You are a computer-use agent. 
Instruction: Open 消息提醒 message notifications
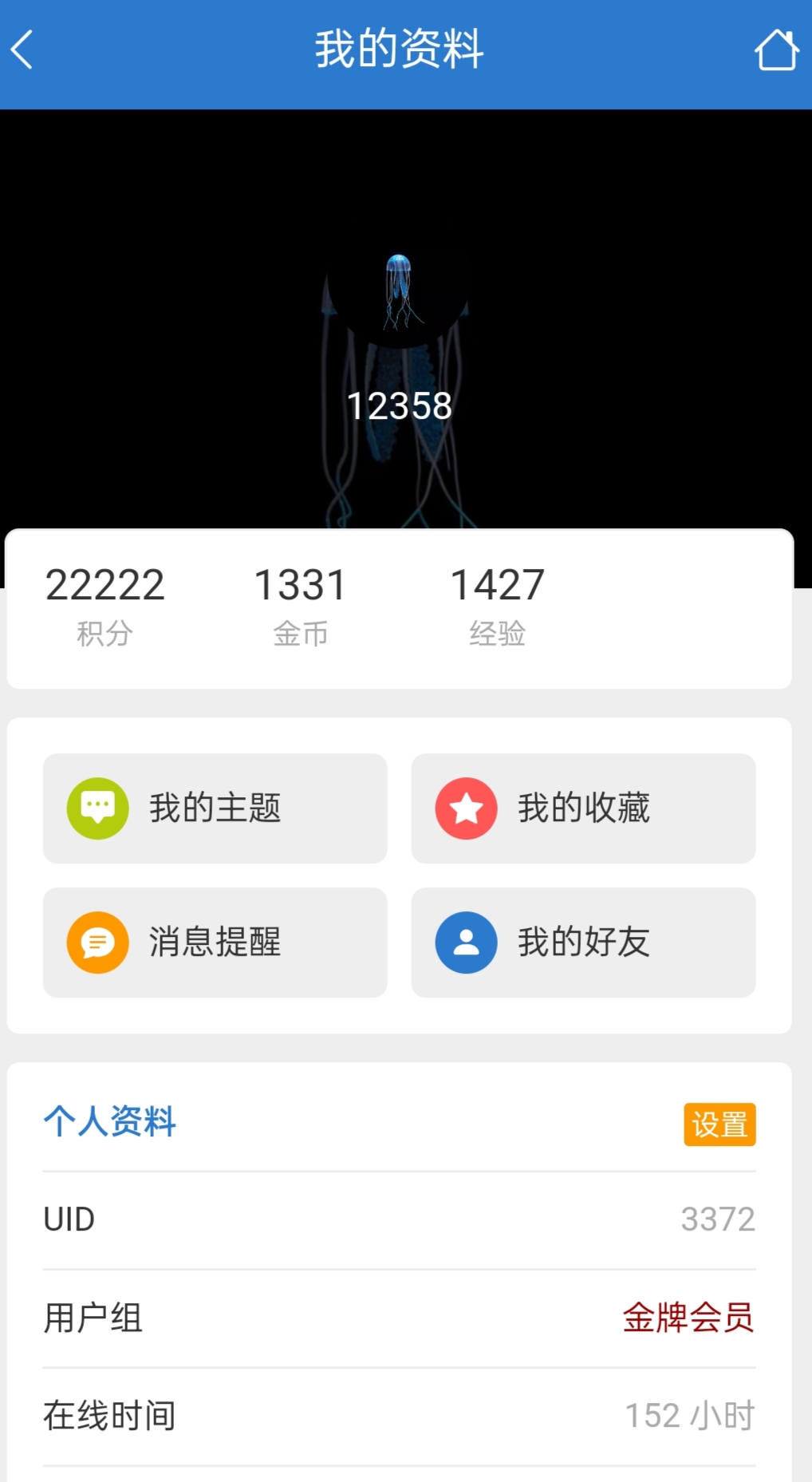tap(215, 943)
